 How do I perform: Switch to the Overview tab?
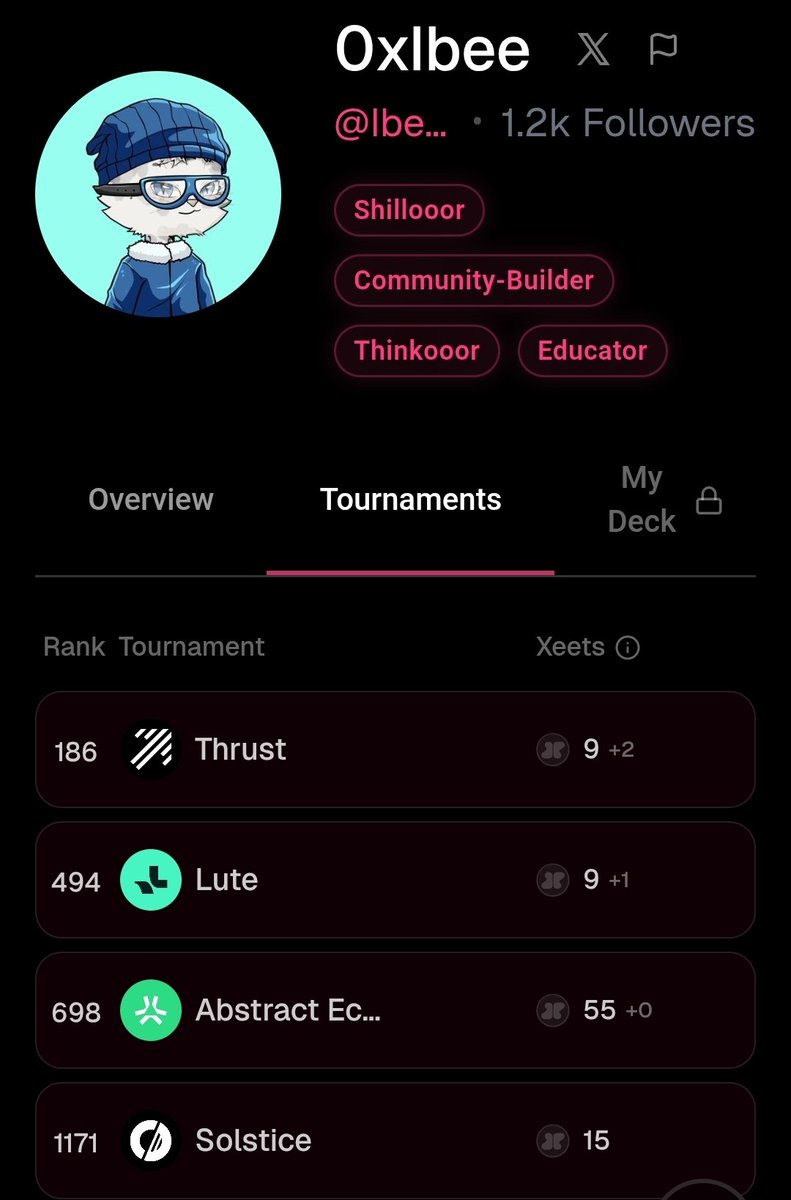click(151, 499)
